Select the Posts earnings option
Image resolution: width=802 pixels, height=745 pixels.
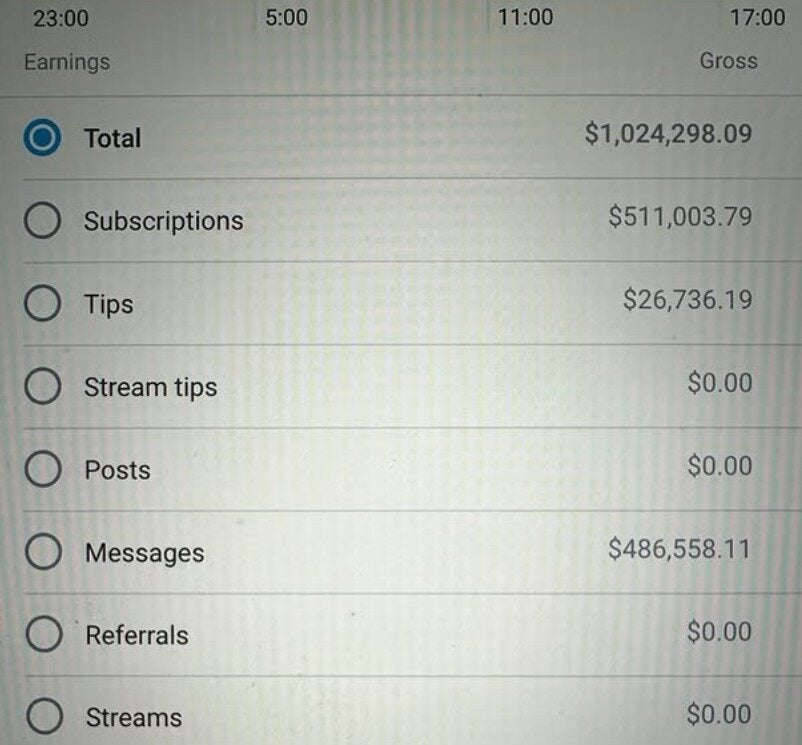click(43, 470)
